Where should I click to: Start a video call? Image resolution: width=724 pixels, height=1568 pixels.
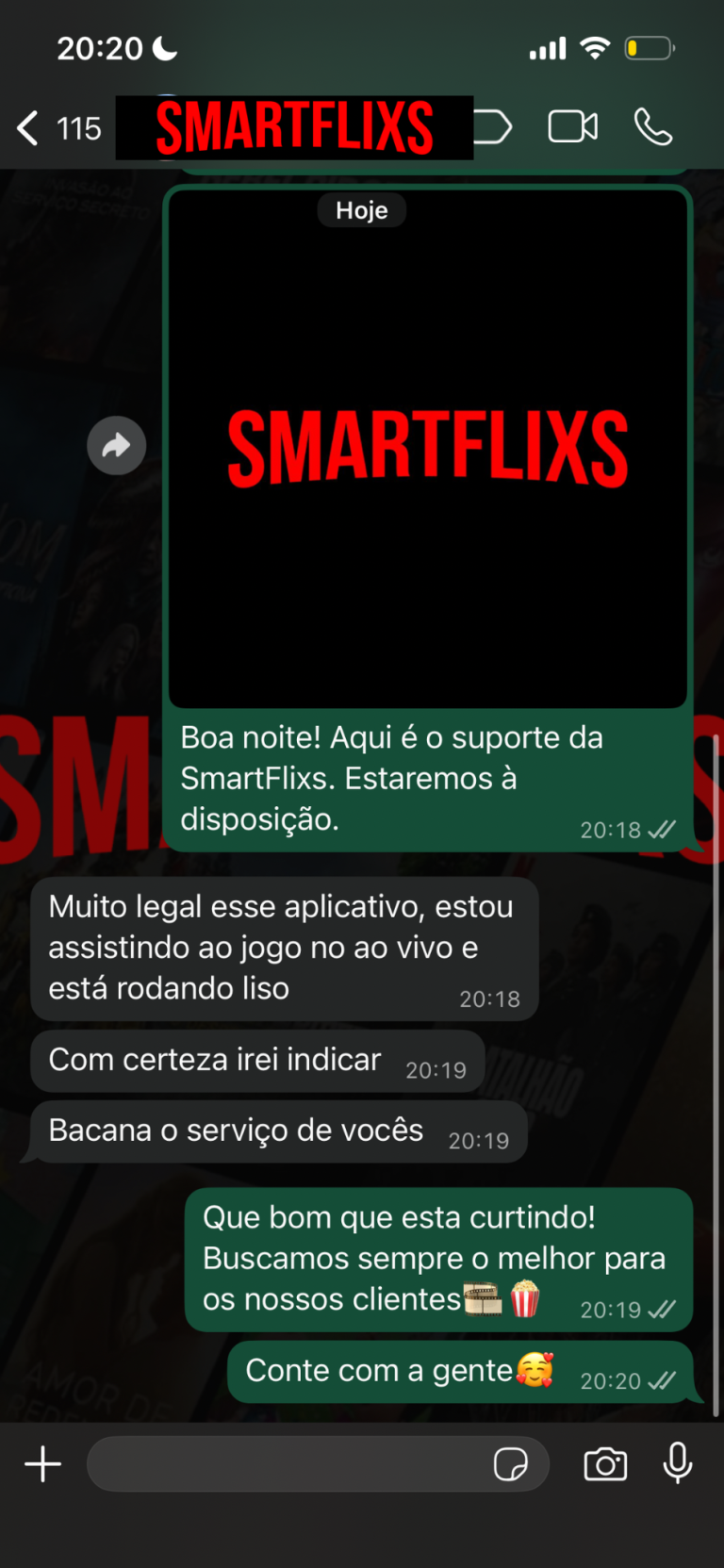pos(572,127)
